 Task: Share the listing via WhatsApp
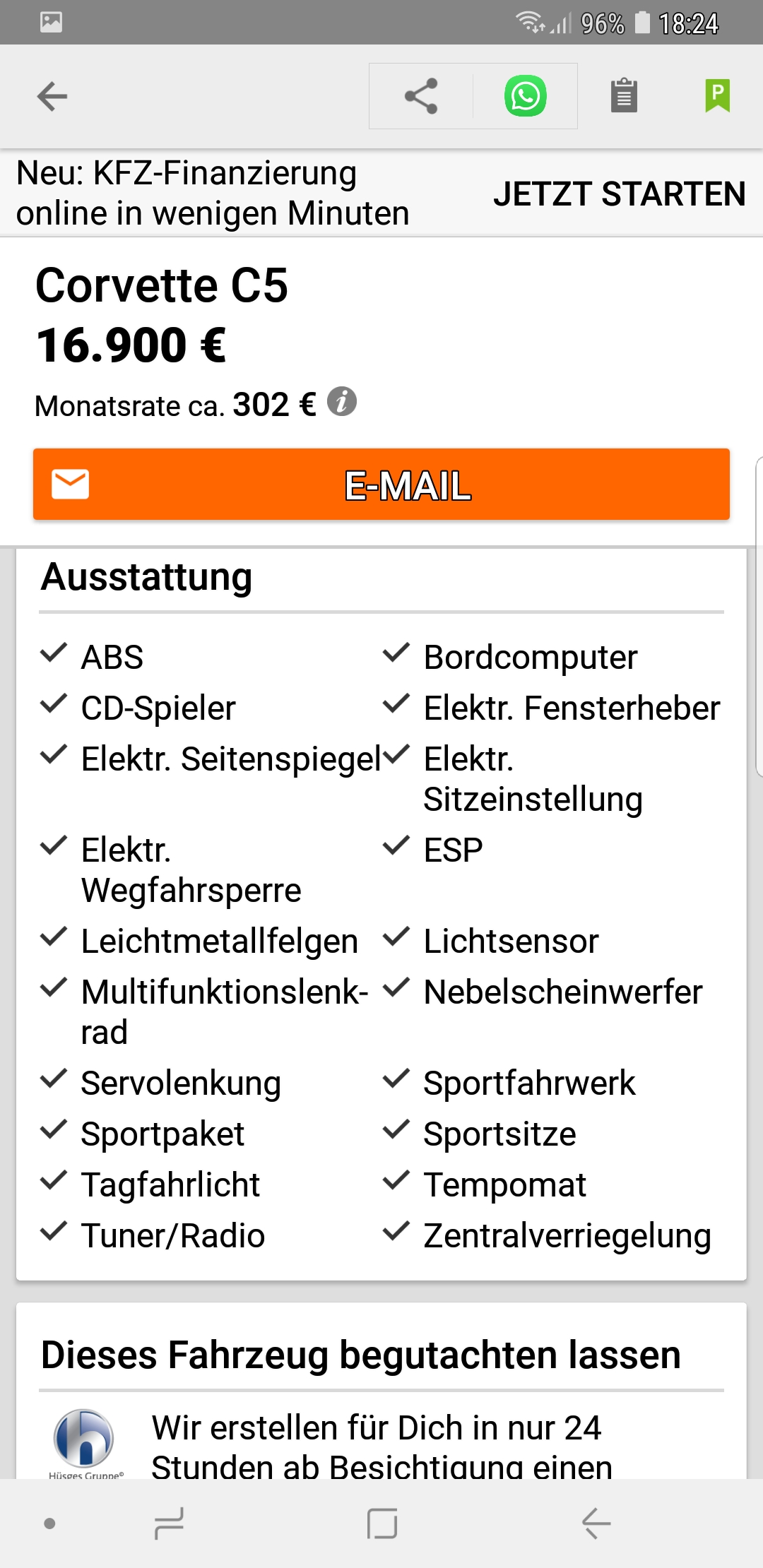pyautogui.click(x=525, y=96)
